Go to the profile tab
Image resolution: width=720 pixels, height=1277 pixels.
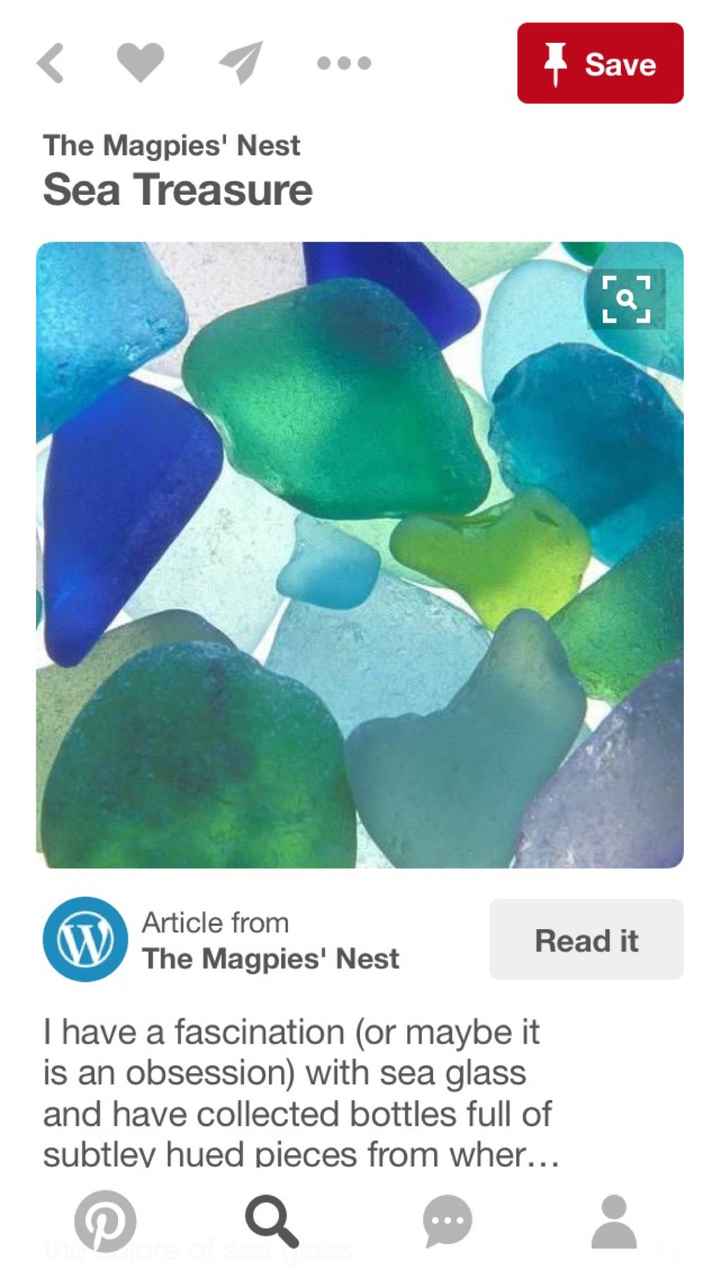tap(614, 1222)
